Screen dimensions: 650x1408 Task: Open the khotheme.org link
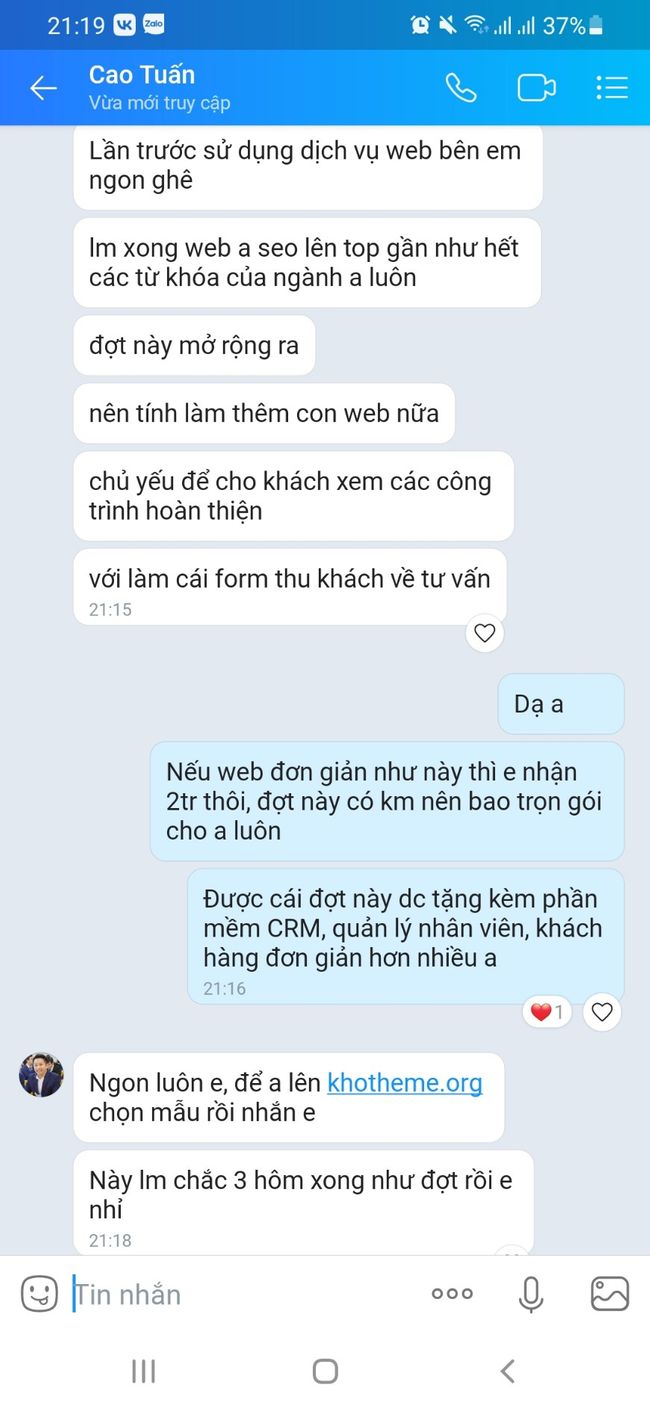tap(405, 1083)
